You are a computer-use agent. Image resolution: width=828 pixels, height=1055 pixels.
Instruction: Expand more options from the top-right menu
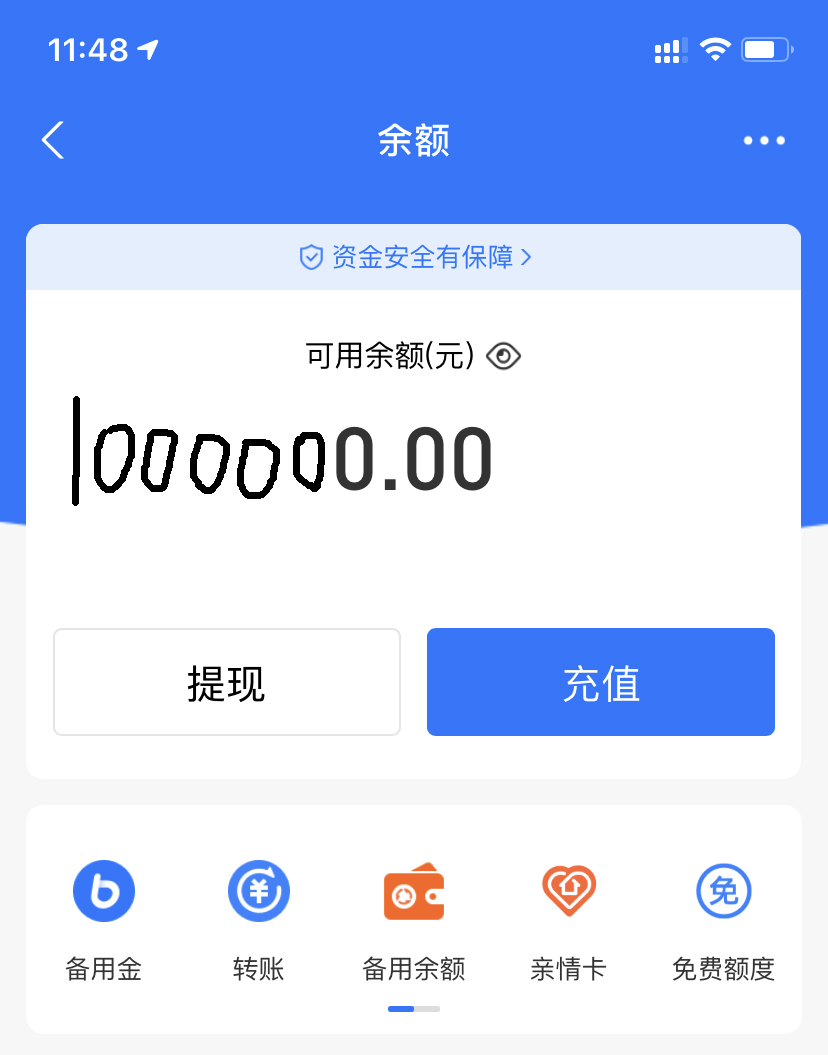pos(763,140)
